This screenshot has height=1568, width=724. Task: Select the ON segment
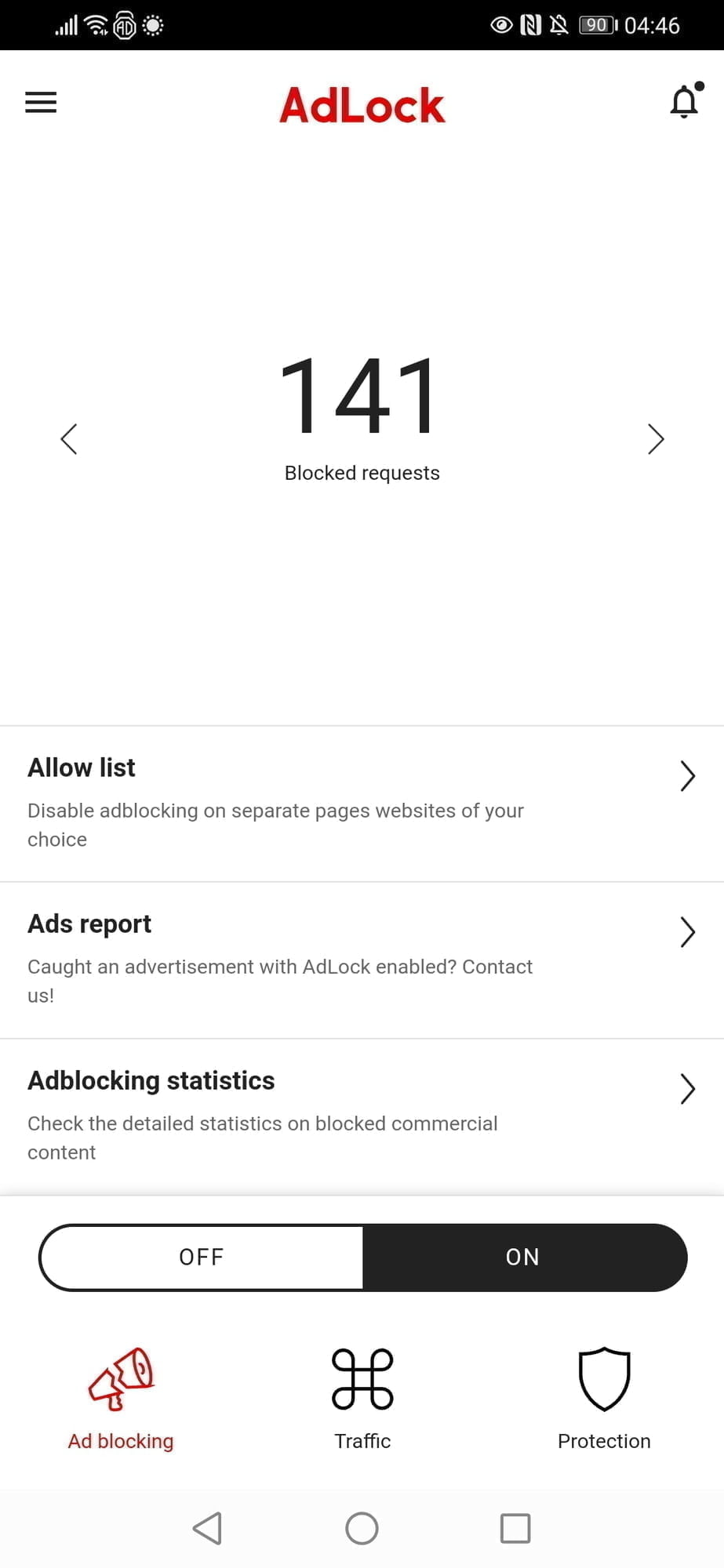coord(523,1257)
